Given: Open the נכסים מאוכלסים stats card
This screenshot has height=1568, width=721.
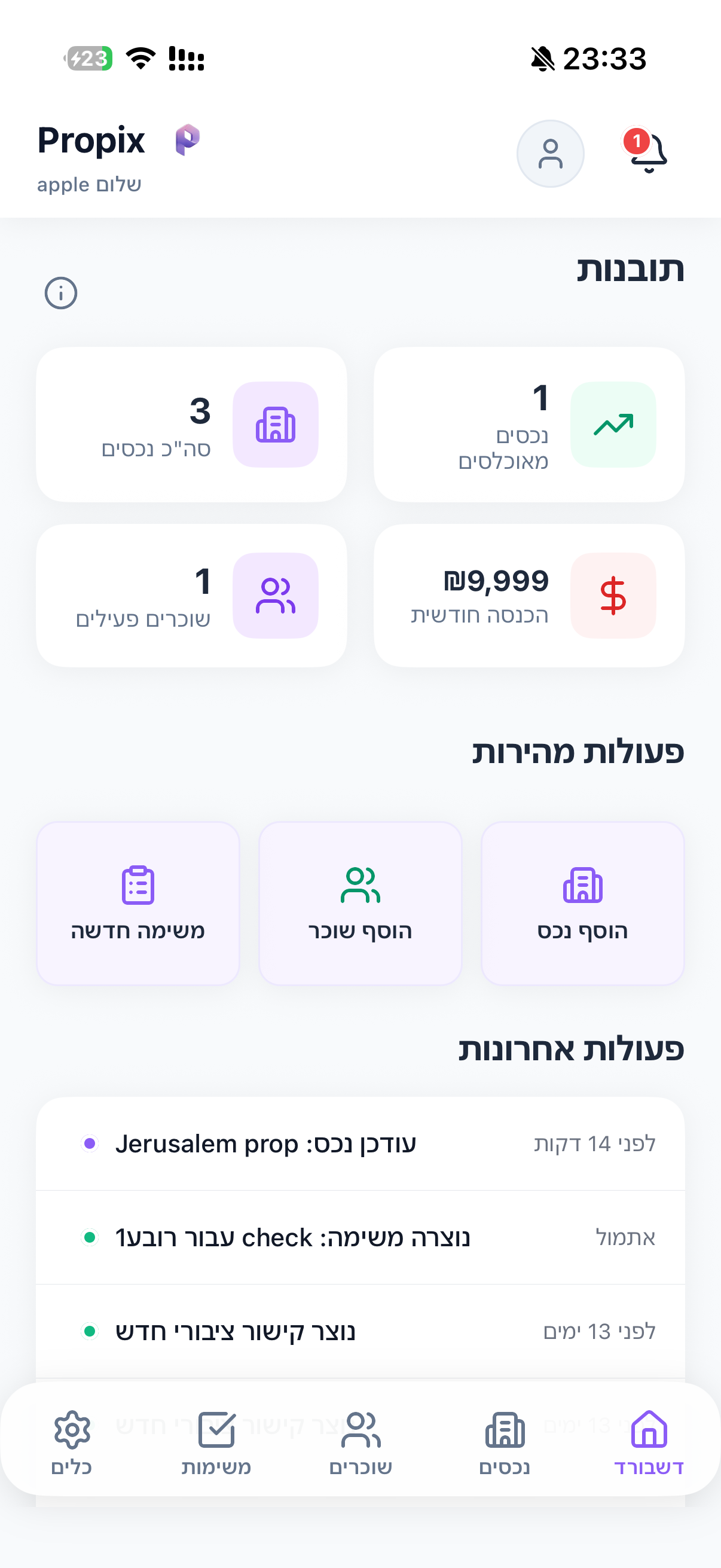Looking at the screenshot, I should pos(528,424).
